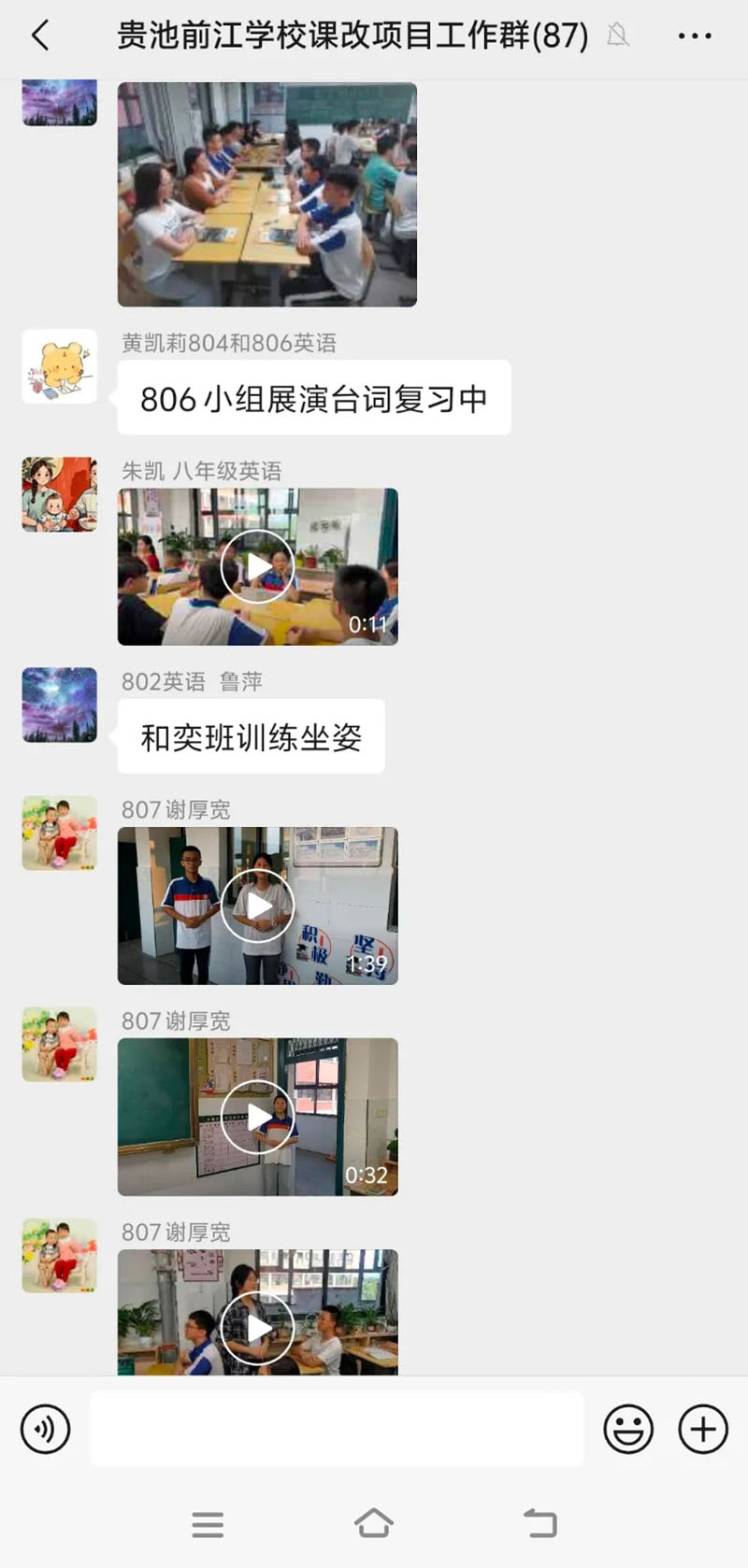
Task: Open the plus attachments menu
Action: (x=703, y=1429)
